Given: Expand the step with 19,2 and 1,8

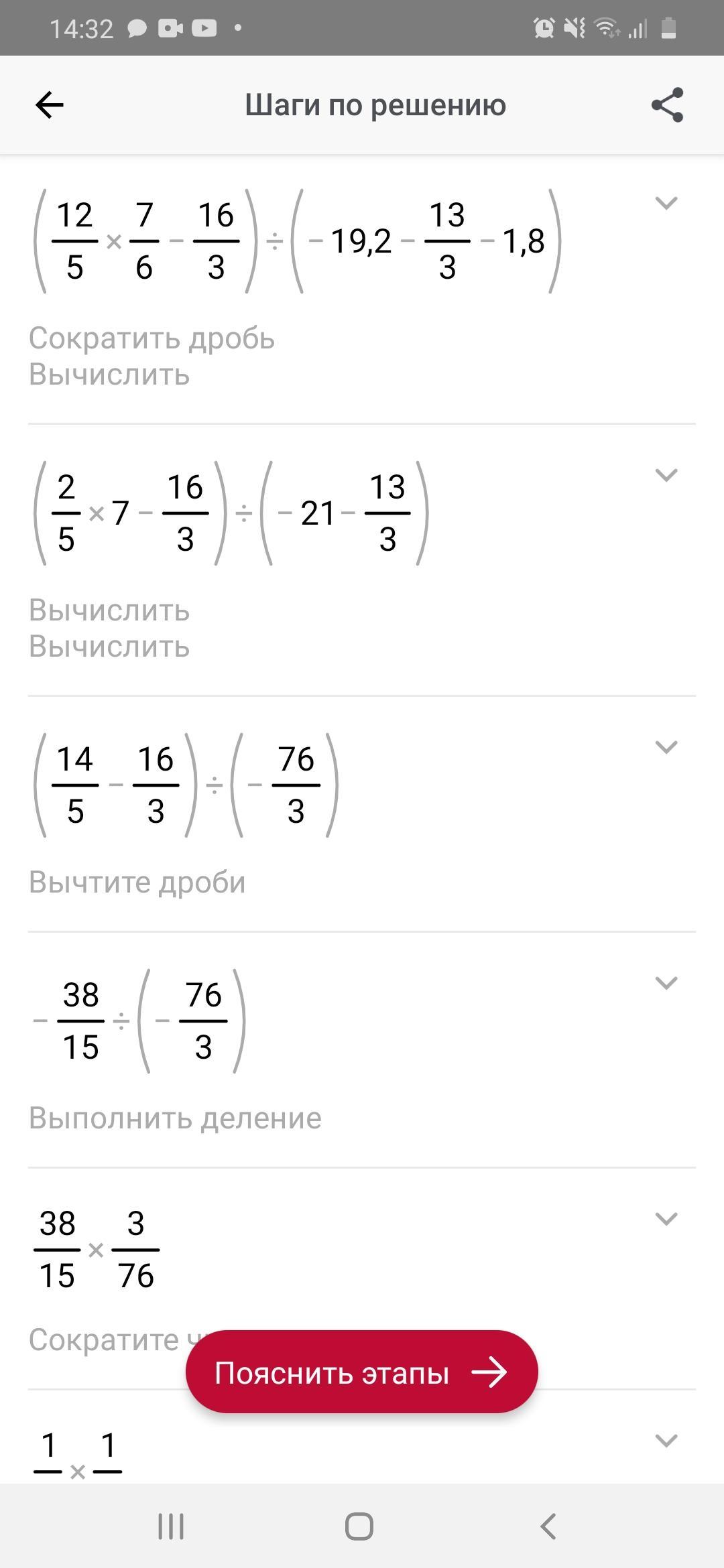Looking at the screenshot, I should (x=666, y=203).
